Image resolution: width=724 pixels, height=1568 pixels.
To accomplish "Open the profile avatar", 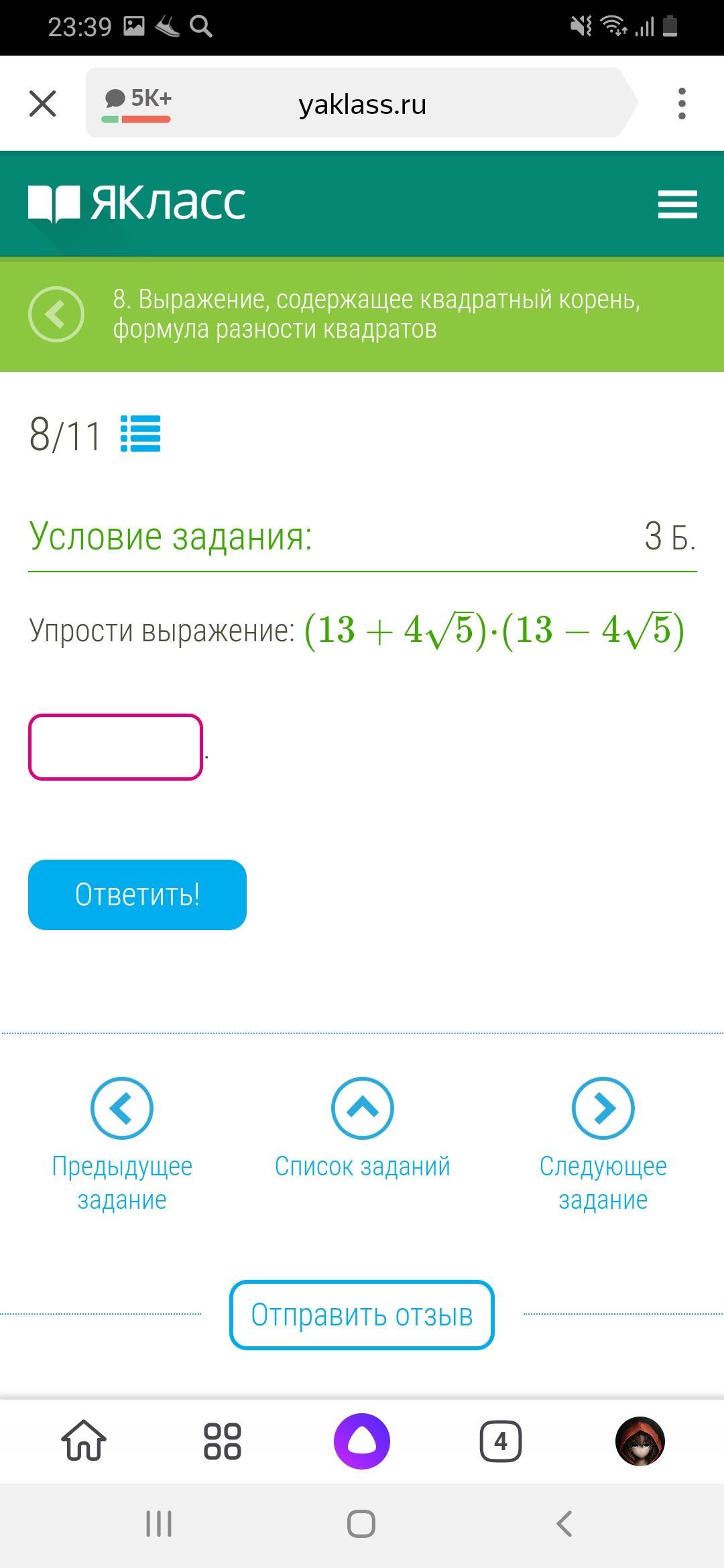I will (640, 1441).
